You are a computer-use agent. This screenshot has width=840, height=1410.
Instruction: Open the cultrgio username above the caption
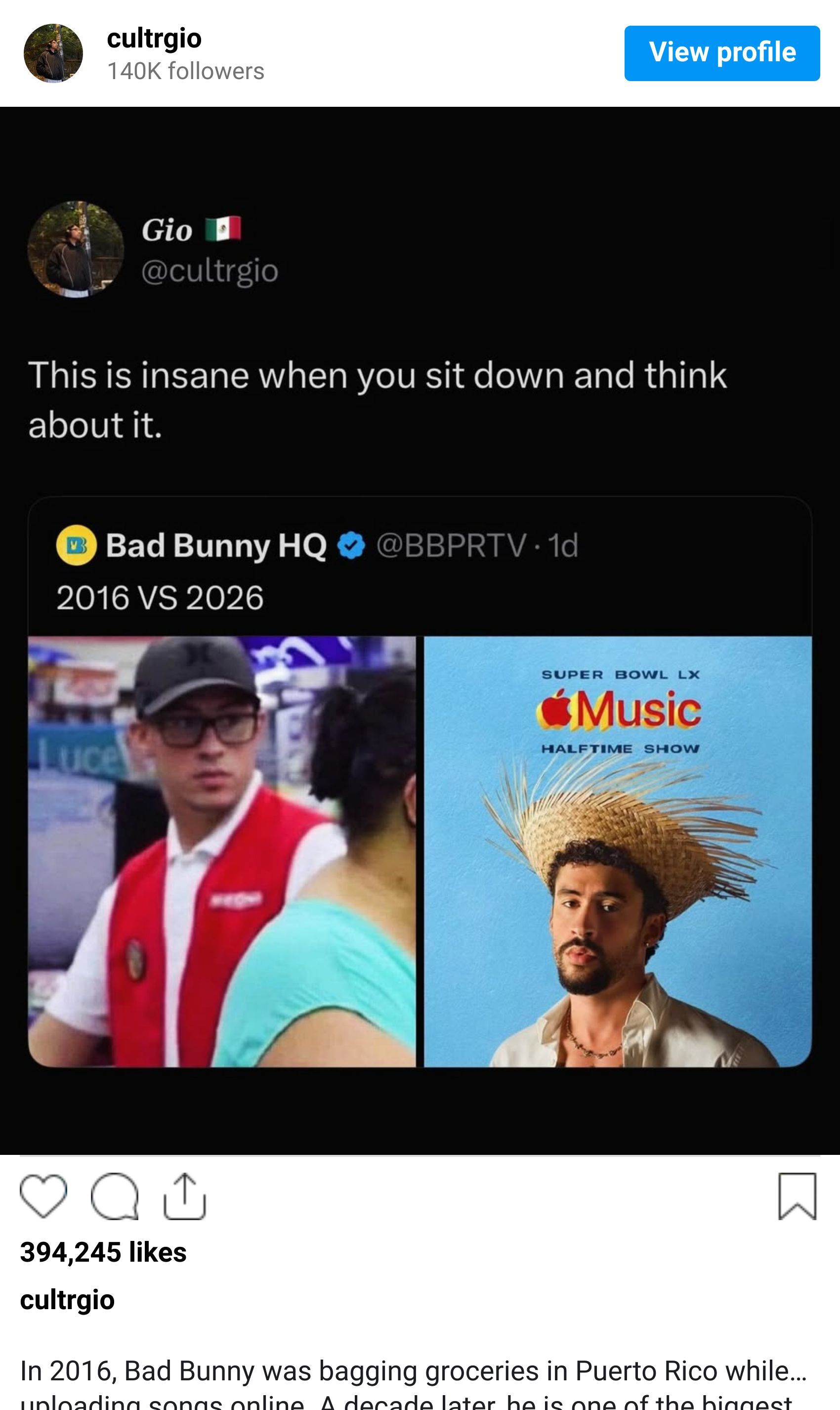click(x=67, y=1300)
